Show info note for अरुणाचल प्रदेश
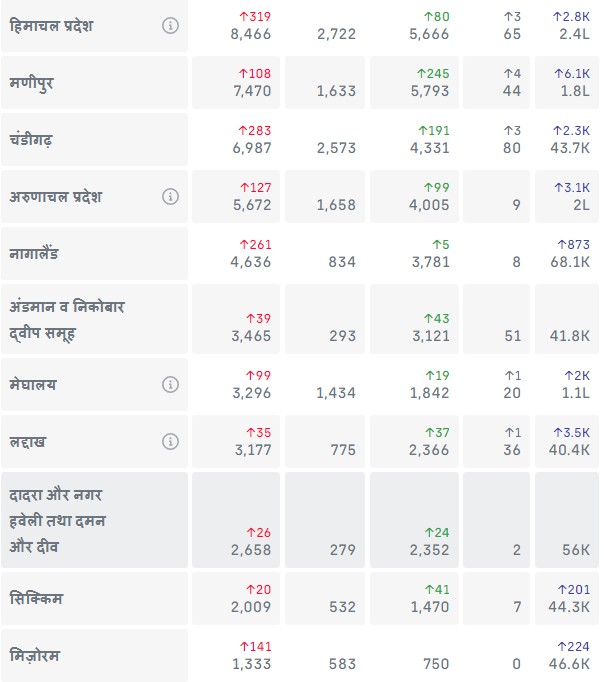This screenshot has width=604, height=682. pyautogui.click(x=170, y=197)
